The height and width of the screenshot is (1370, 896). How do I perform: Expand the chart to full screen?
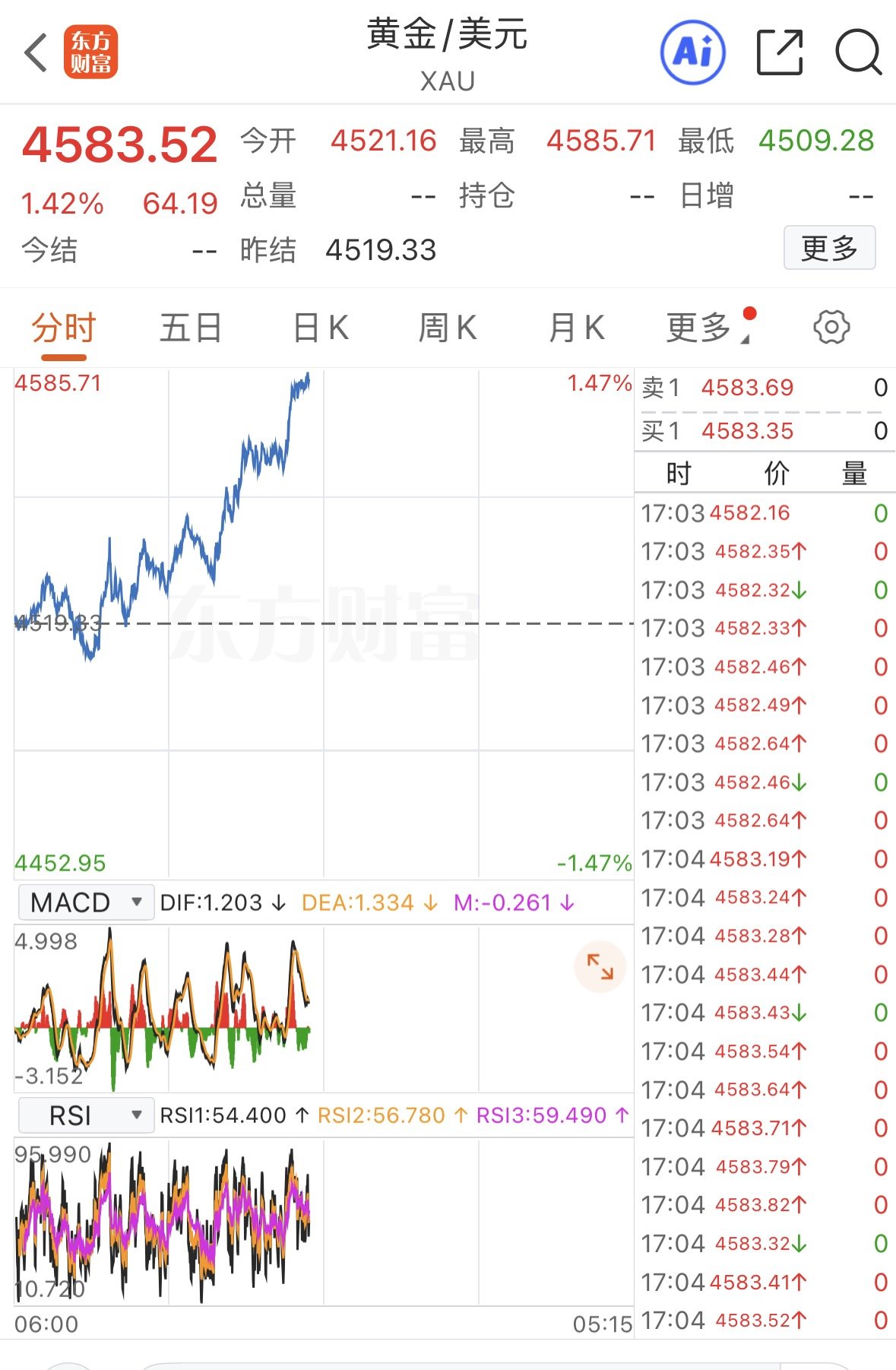(x=600, y=967)
